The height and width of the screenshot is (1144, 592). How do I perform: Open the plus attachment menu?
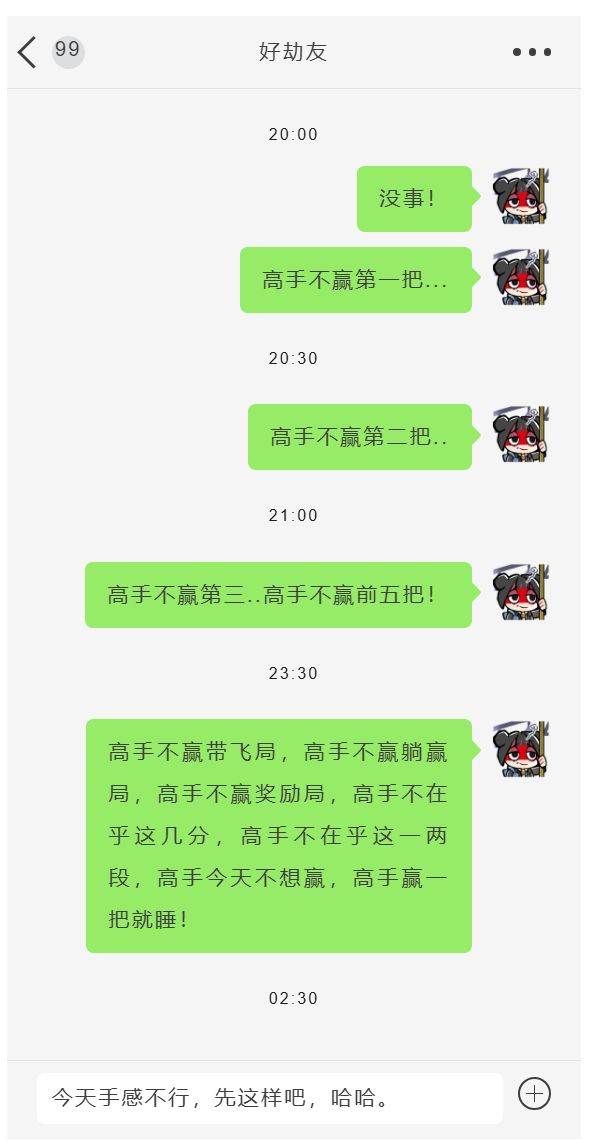pos(534,1094)
